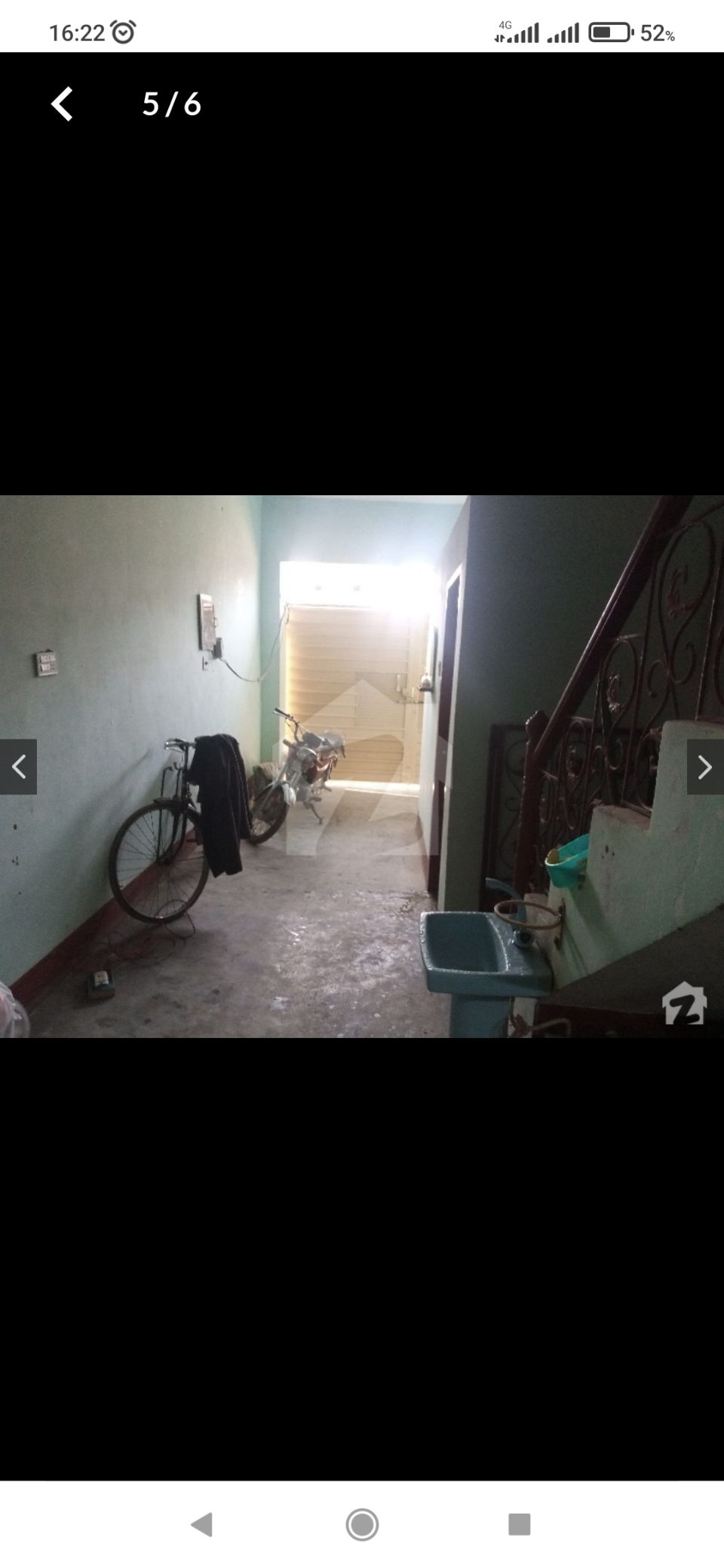Open the recent apps view
This screenshot has width=724, height=1568.
[519, 1524]
